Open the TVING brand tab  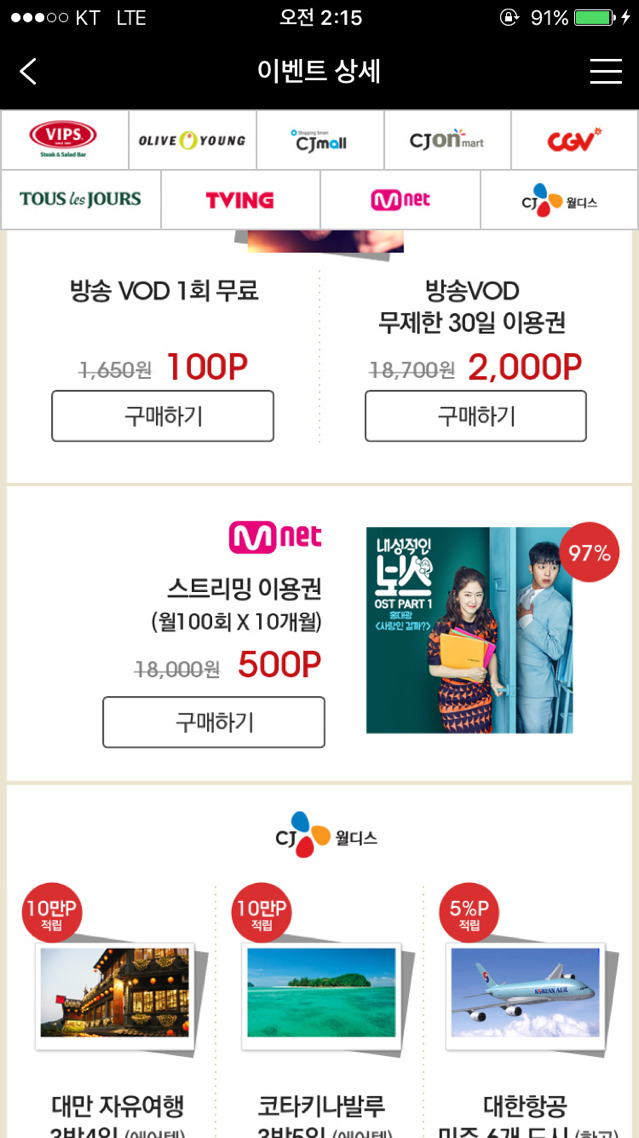point(240,199)
